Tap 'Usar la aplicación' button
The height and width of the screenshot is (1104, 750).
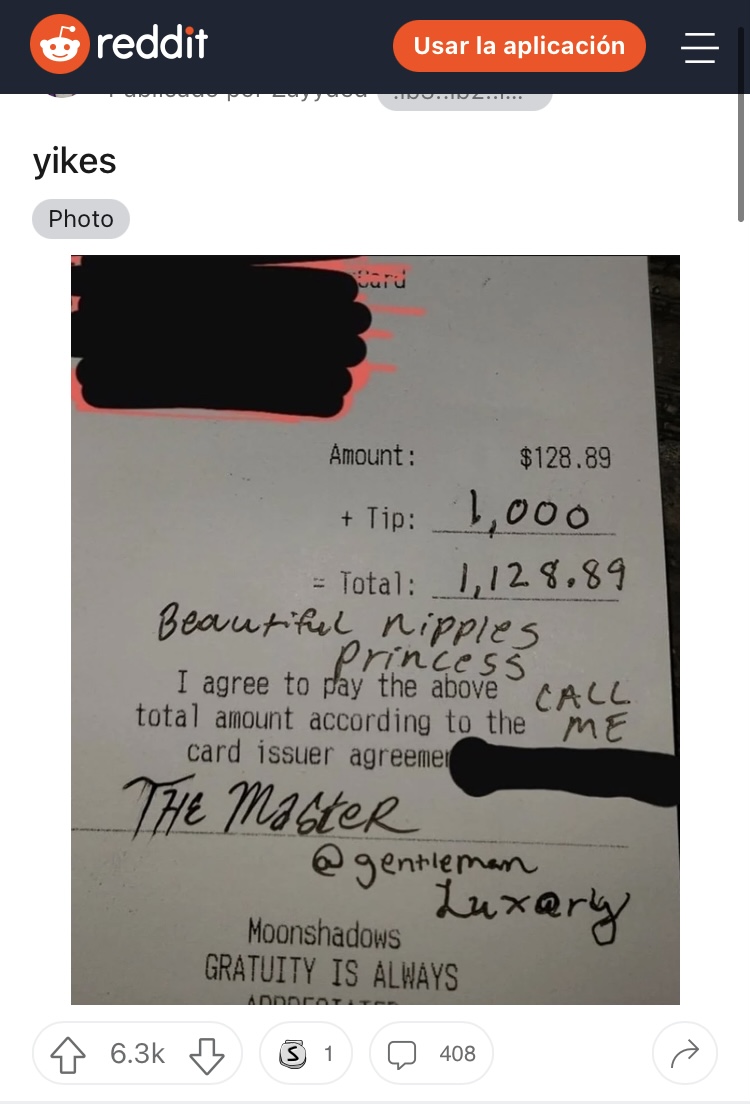click(x=519, y=46)
